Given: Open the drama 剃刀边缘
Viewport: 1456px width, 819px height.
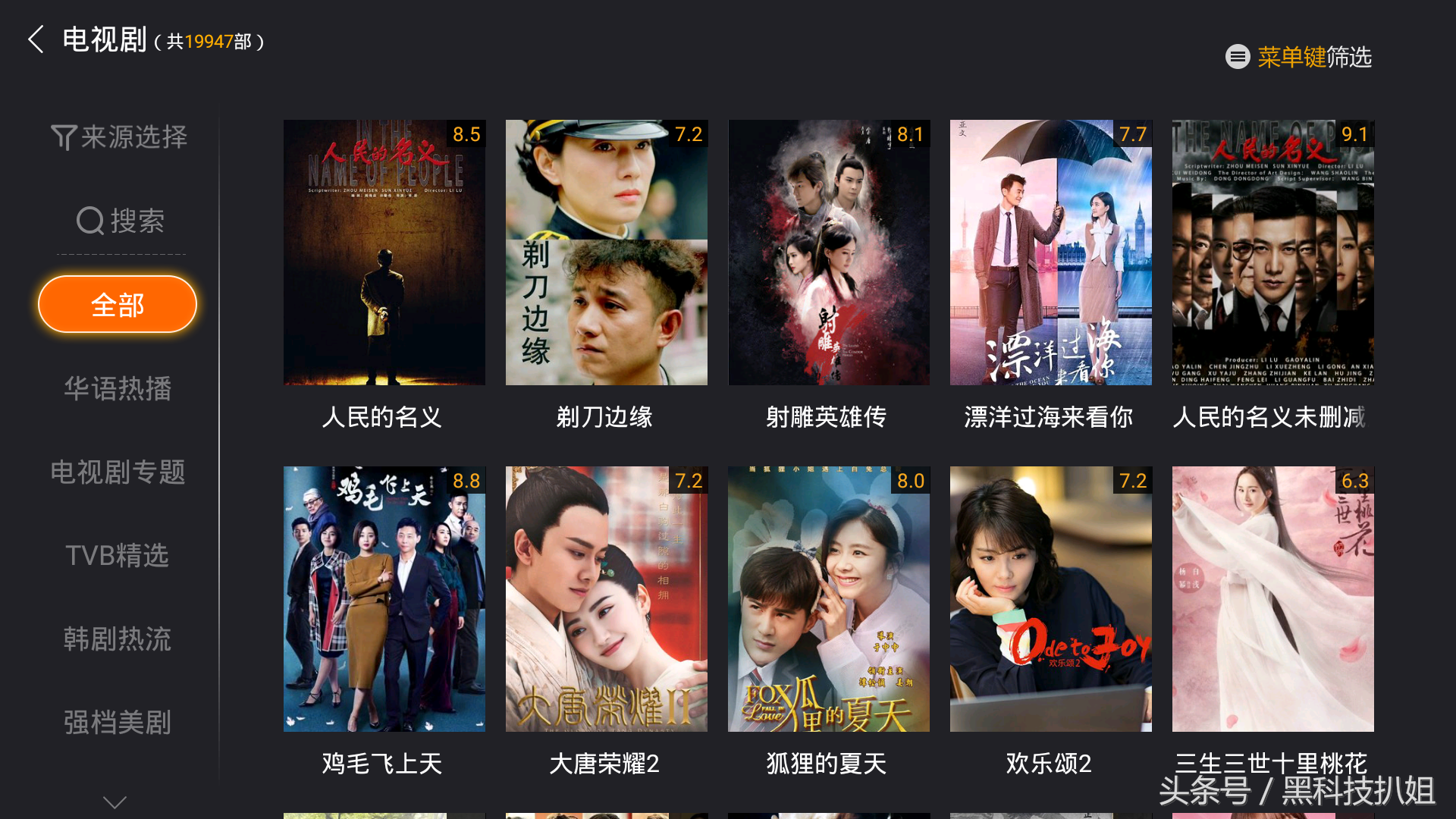Looking at the screenshot, I should coord(606,253).
